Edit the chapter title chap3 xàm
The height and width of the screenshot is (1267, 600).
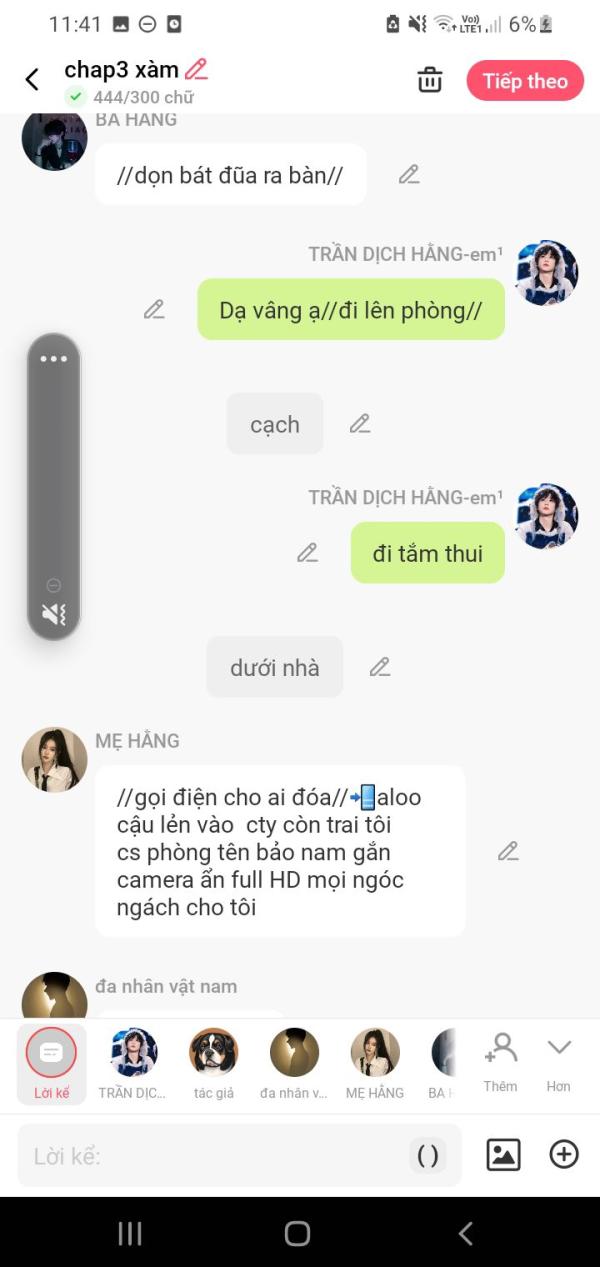pos(196,69)
